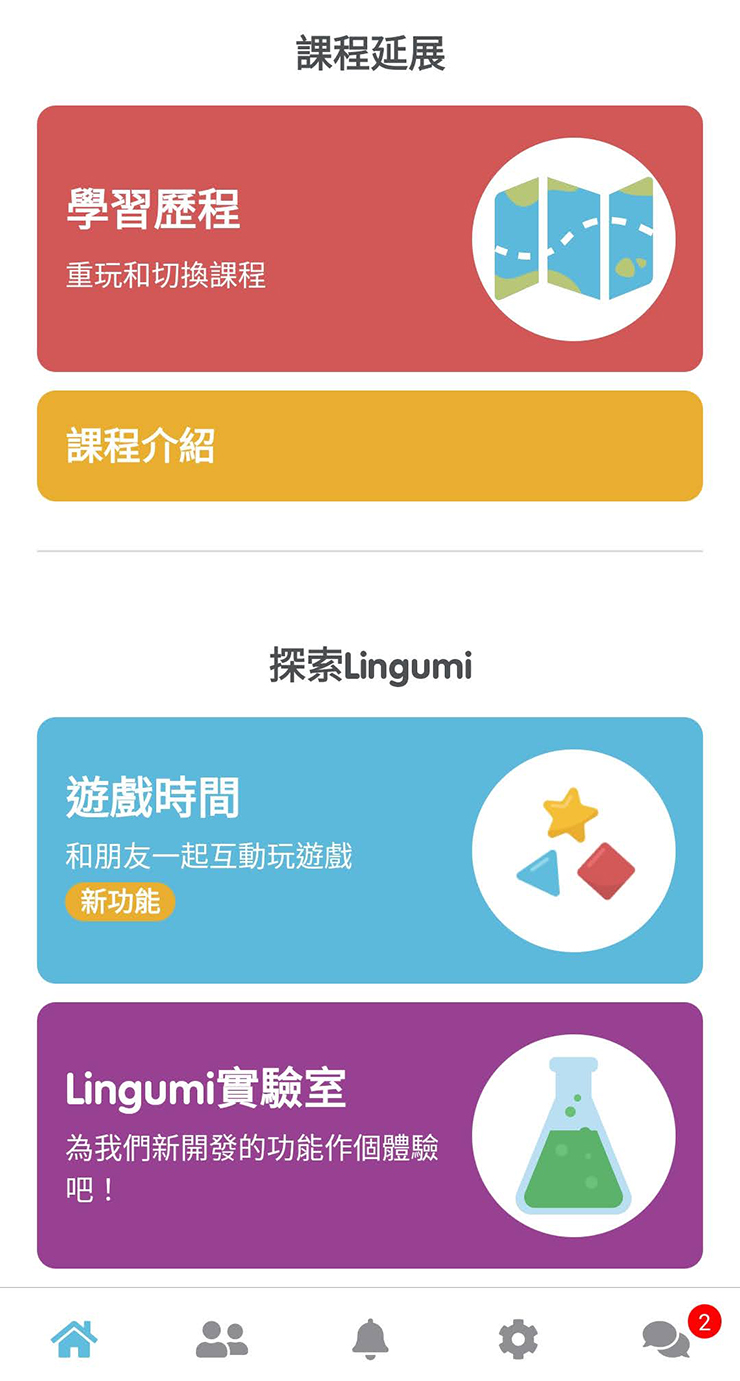Image resolution: width=740 pixels, height=1381 pixels.
Task: Go to the home tab
Action: click(x=75, y=1338)
